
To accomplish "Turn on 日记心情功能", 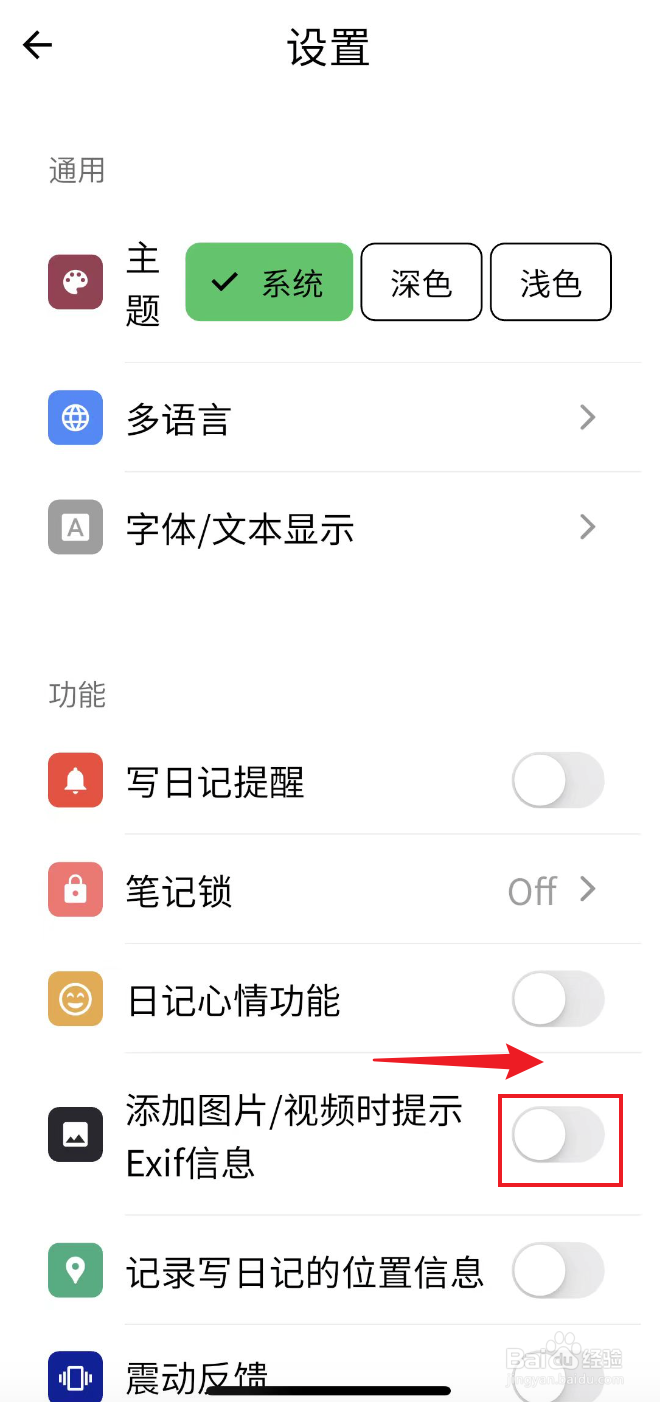I will pyautogui.click(x=558, y=999).
